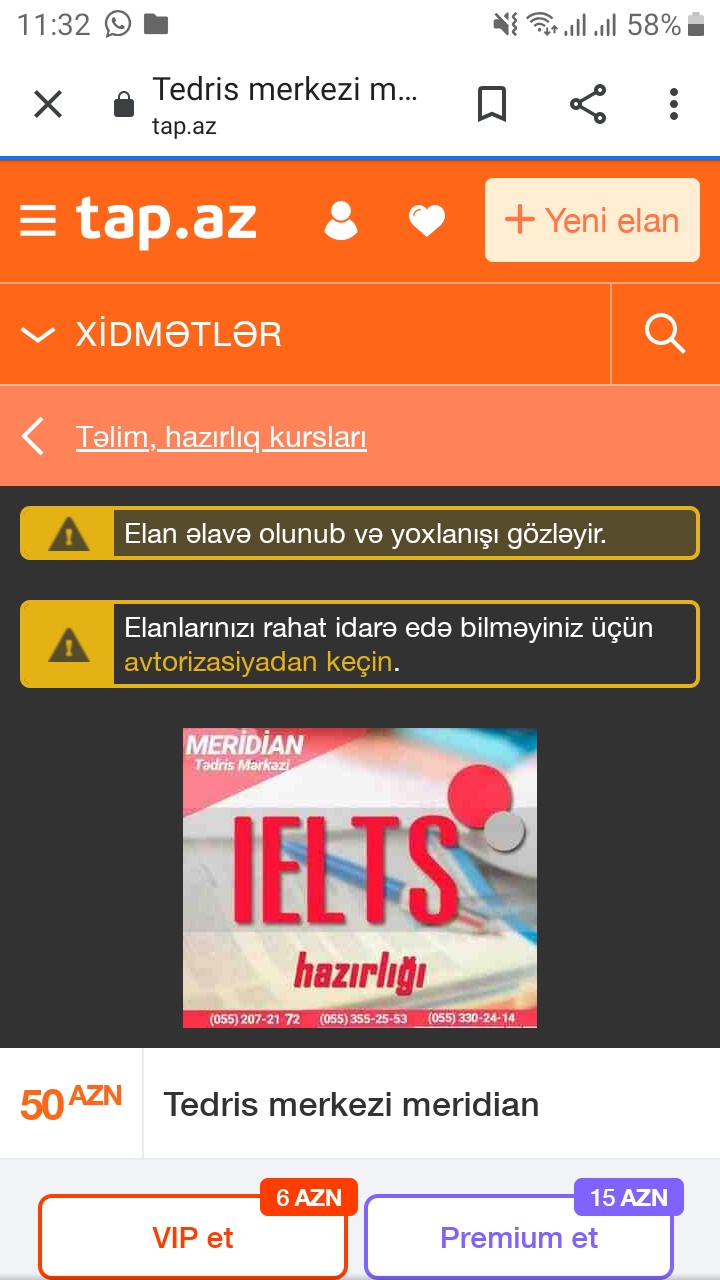
Task: Open the IELTS hazırlığı listing photo
Action: (x=360, y=878)
